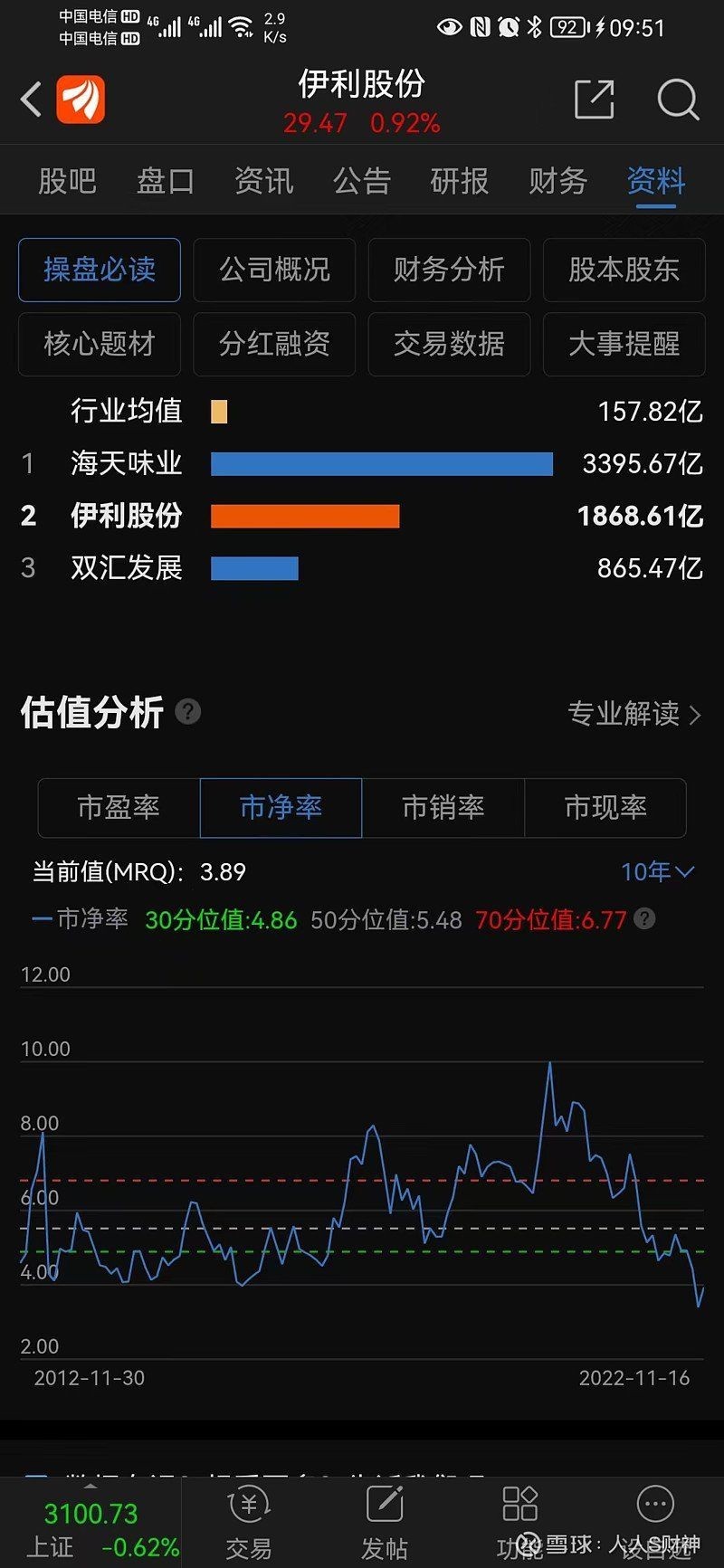Tap the 伊利股份 orange market cap bar
This screenshot has width=724, height=1568.
[303, 516]
